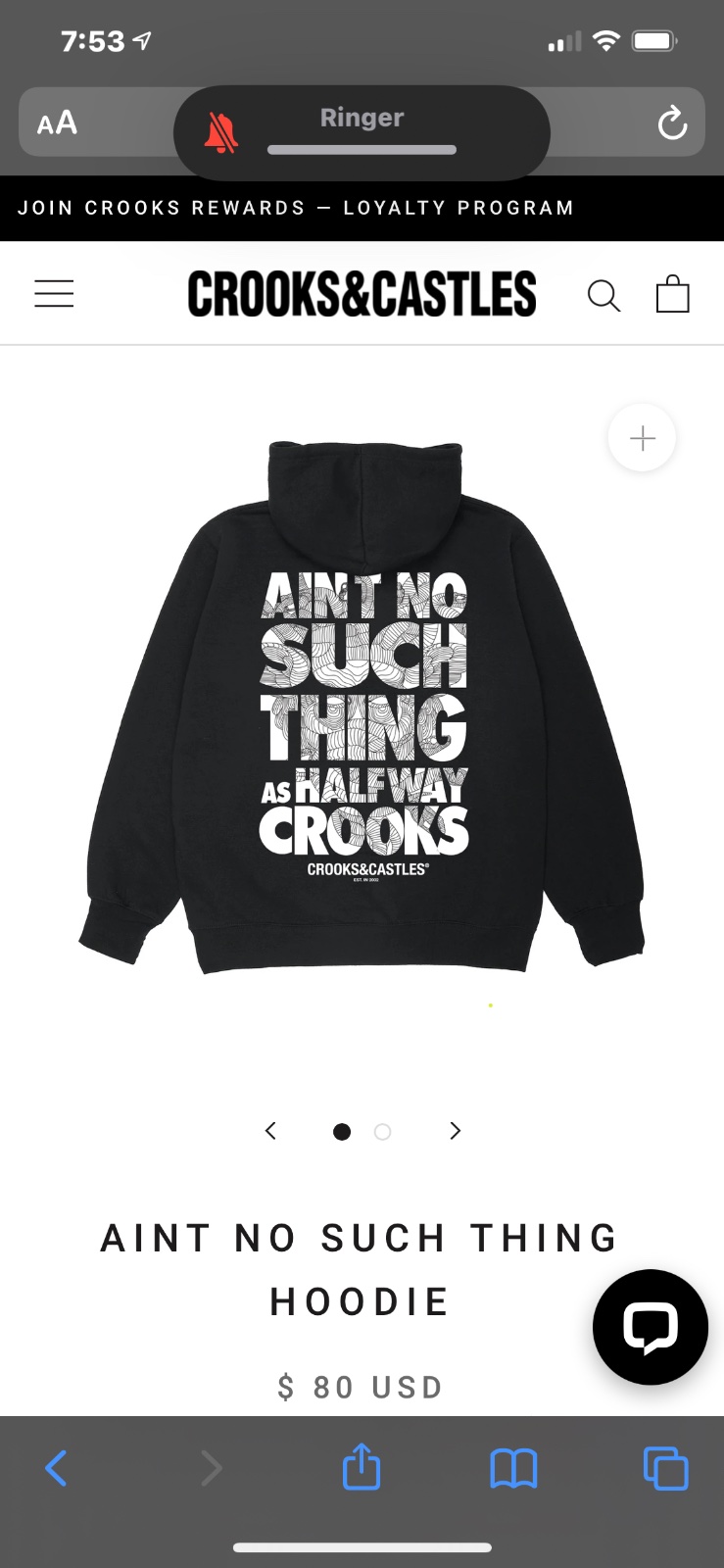Viewport: 724px width, 1568px height.
Task: Open the live chat bubble
Action: 650,1327
